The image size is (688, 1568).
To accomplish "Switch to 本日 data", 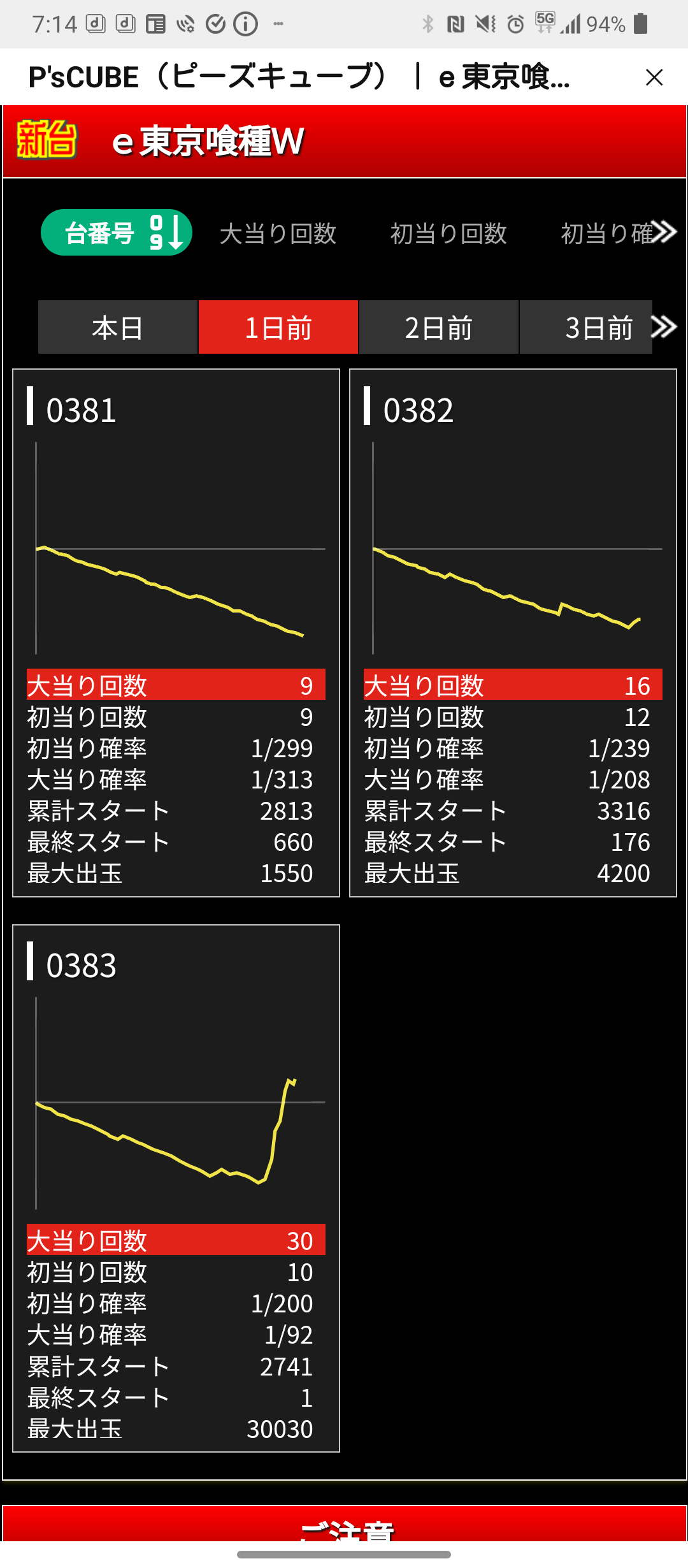I will (x=118, y=327).
